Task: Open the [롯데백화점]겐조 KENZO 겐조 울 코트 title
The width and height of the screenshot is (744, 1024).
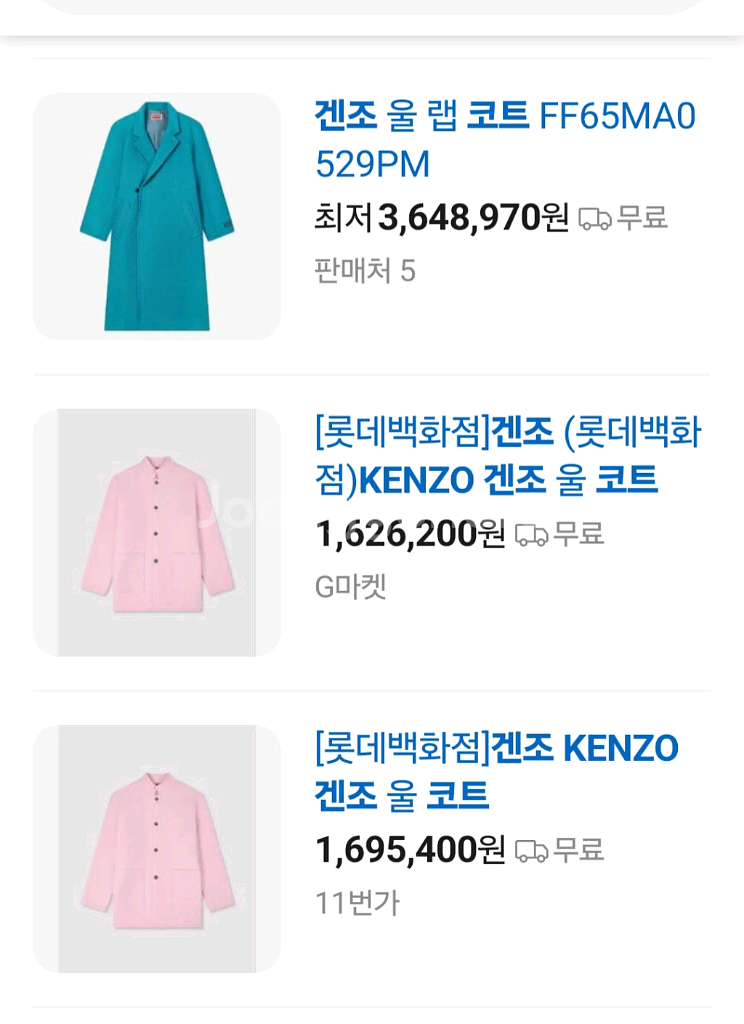Action: pyautogui.click(x=497, y=769)
